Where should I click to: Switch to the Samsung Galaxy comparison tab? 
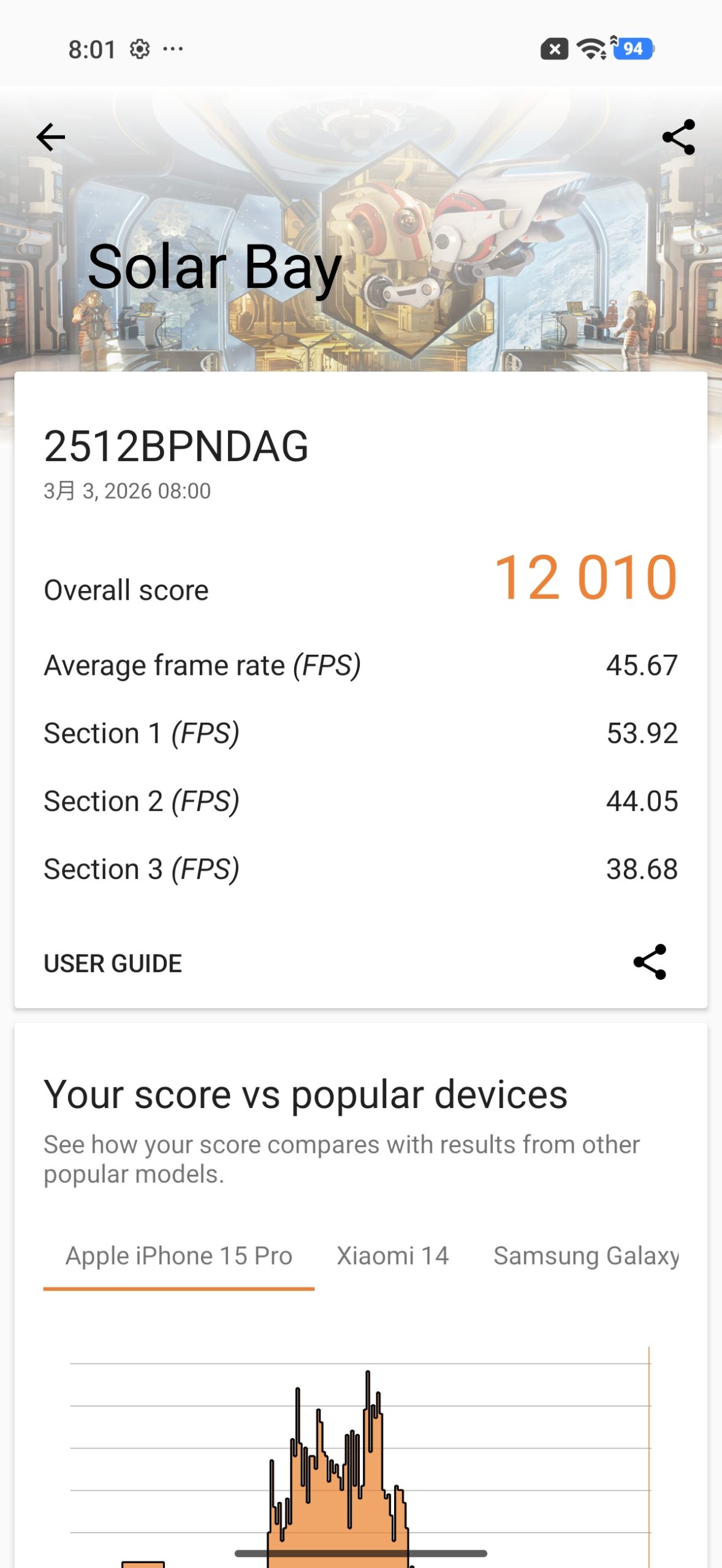[x=586, y=1256]
